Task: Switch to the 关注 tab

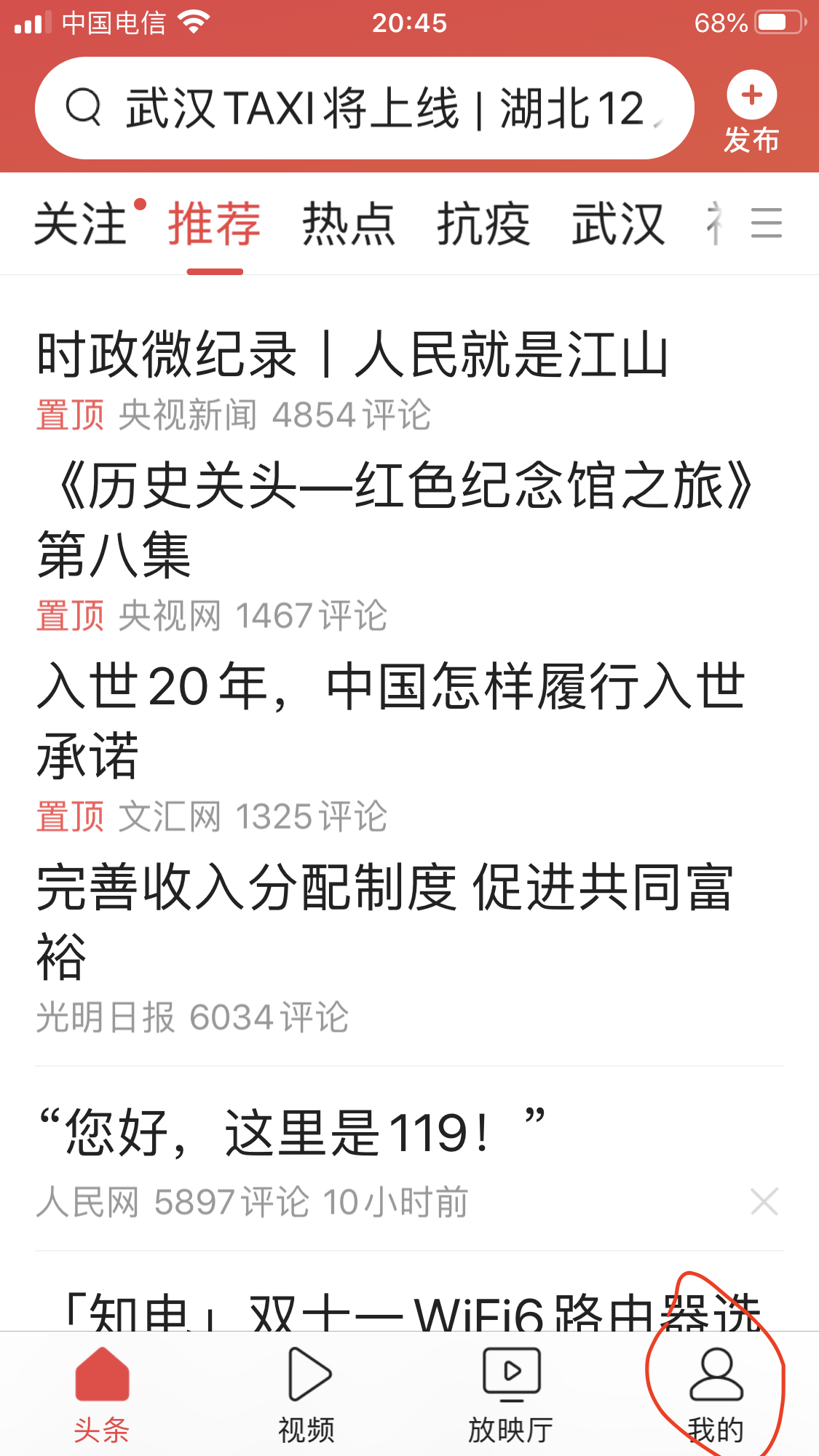Action: (x=80, y=224)
